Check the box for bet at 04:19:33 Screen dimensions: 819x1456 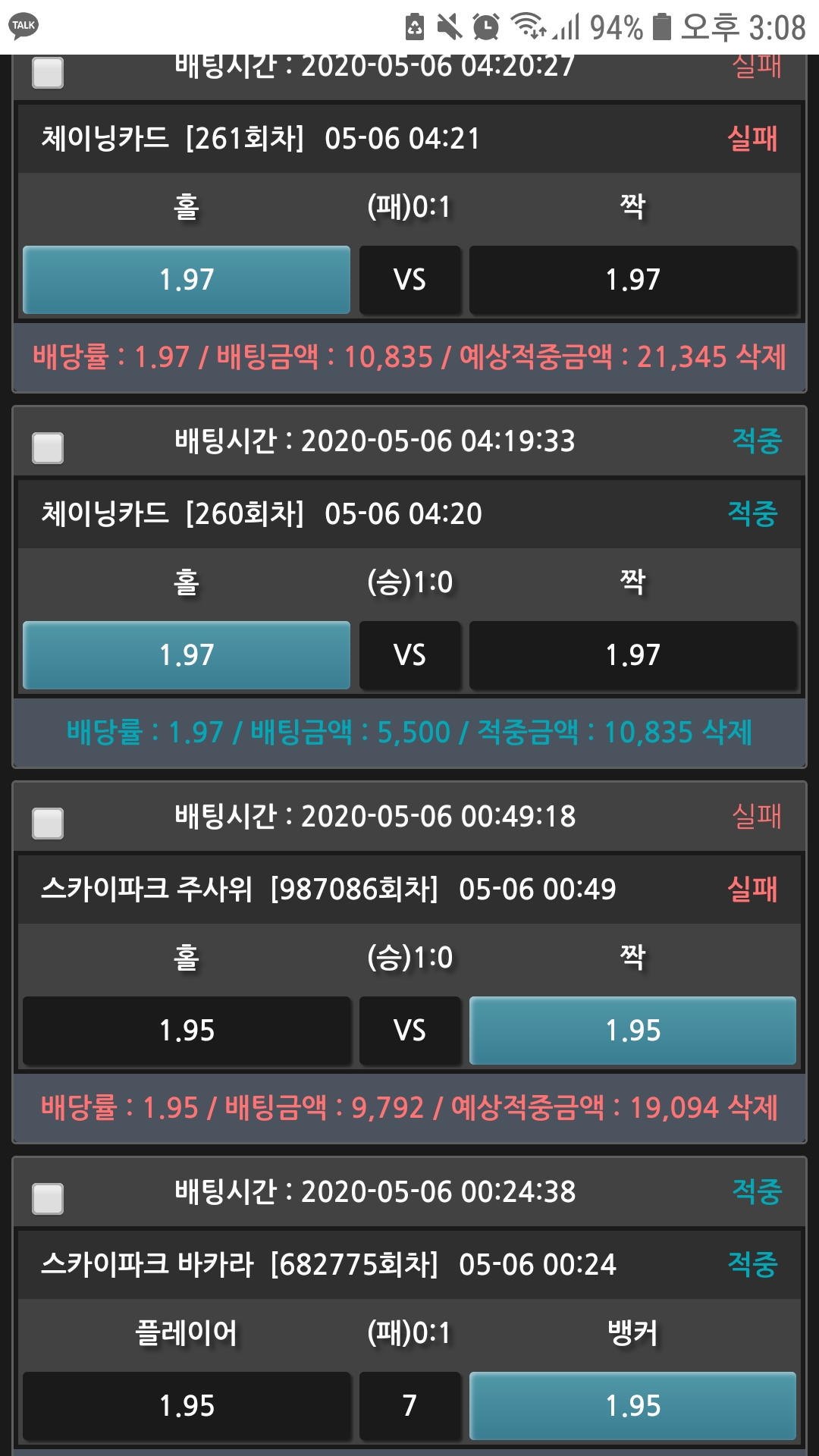48,447
